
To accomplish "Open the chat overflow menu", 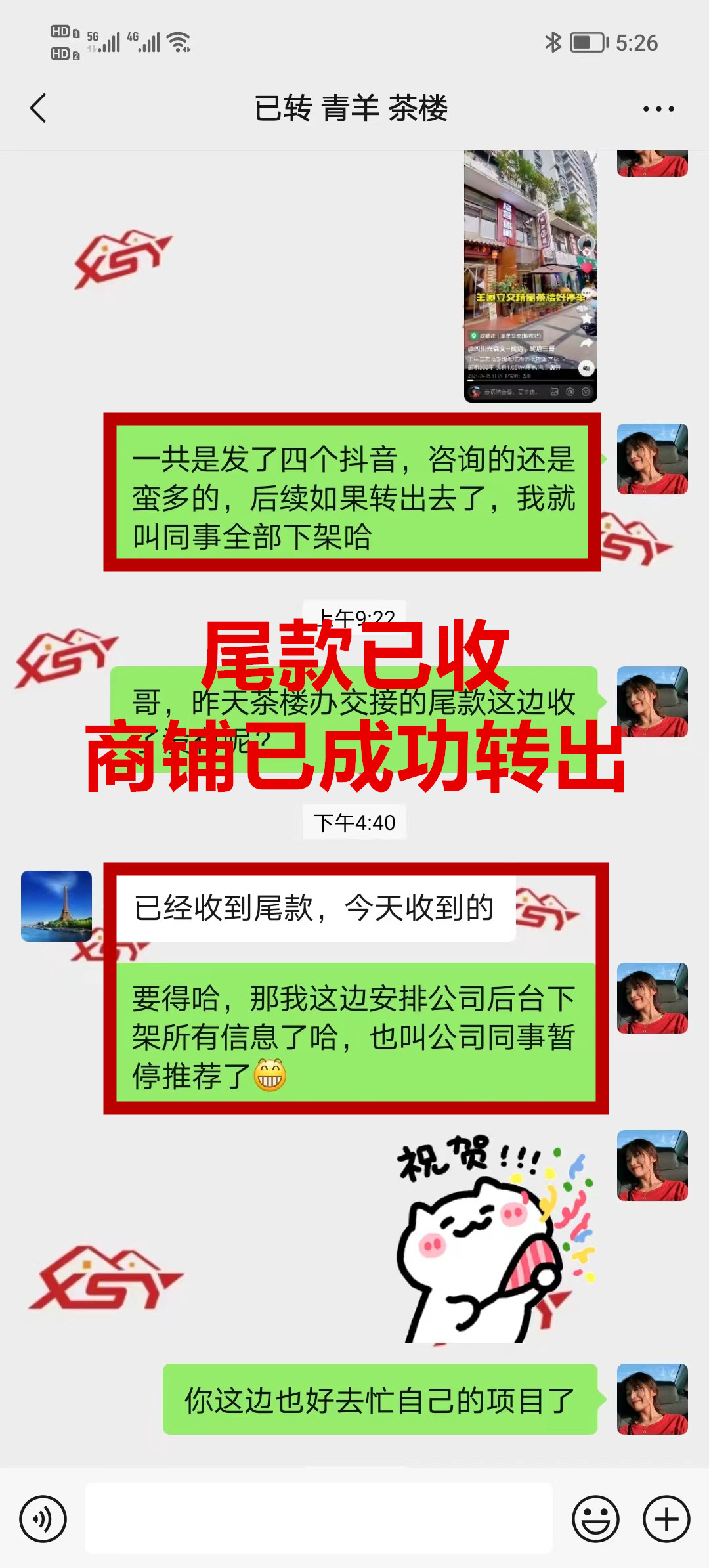I will [x=658, y=109].
